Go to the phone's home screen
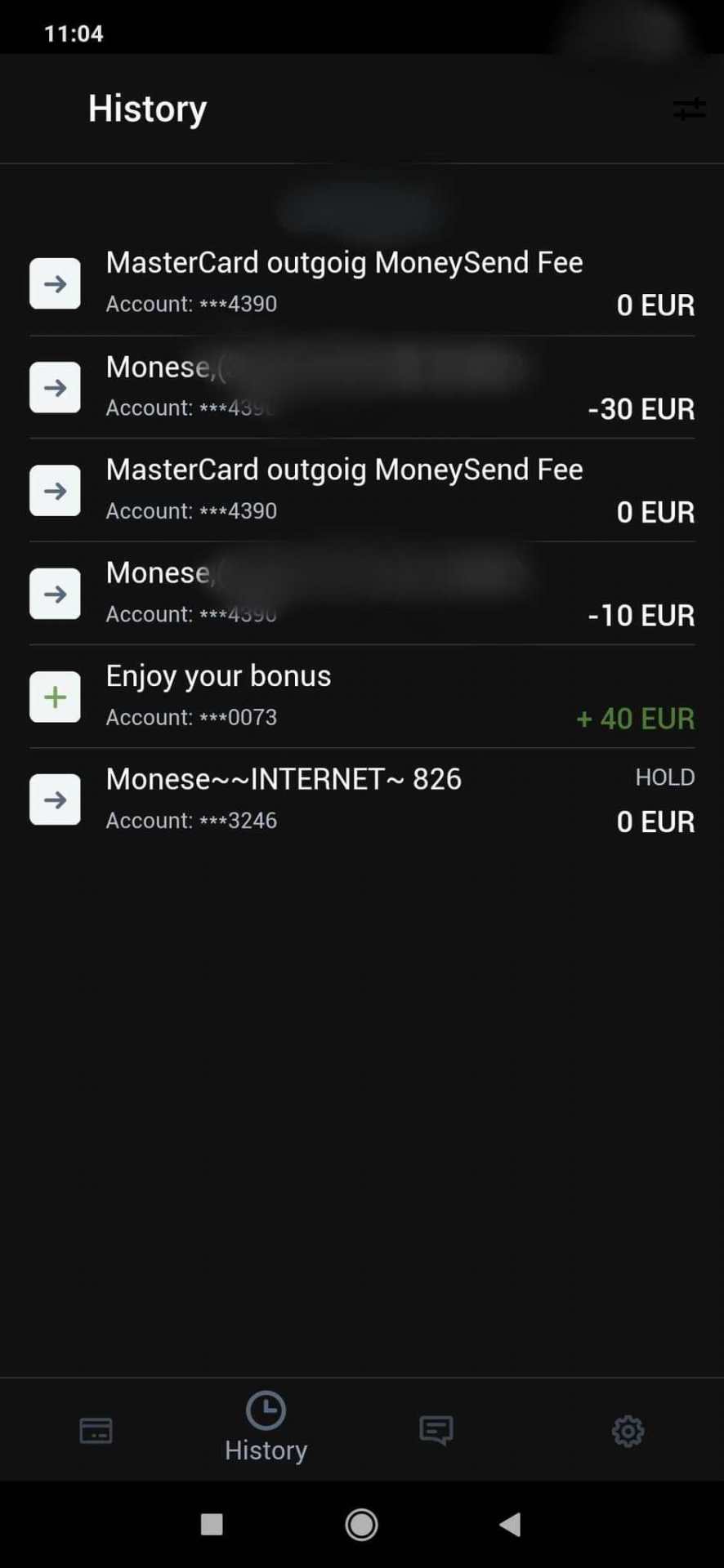This screenshot has height=1568, width=724. [x=361, y=1524]
